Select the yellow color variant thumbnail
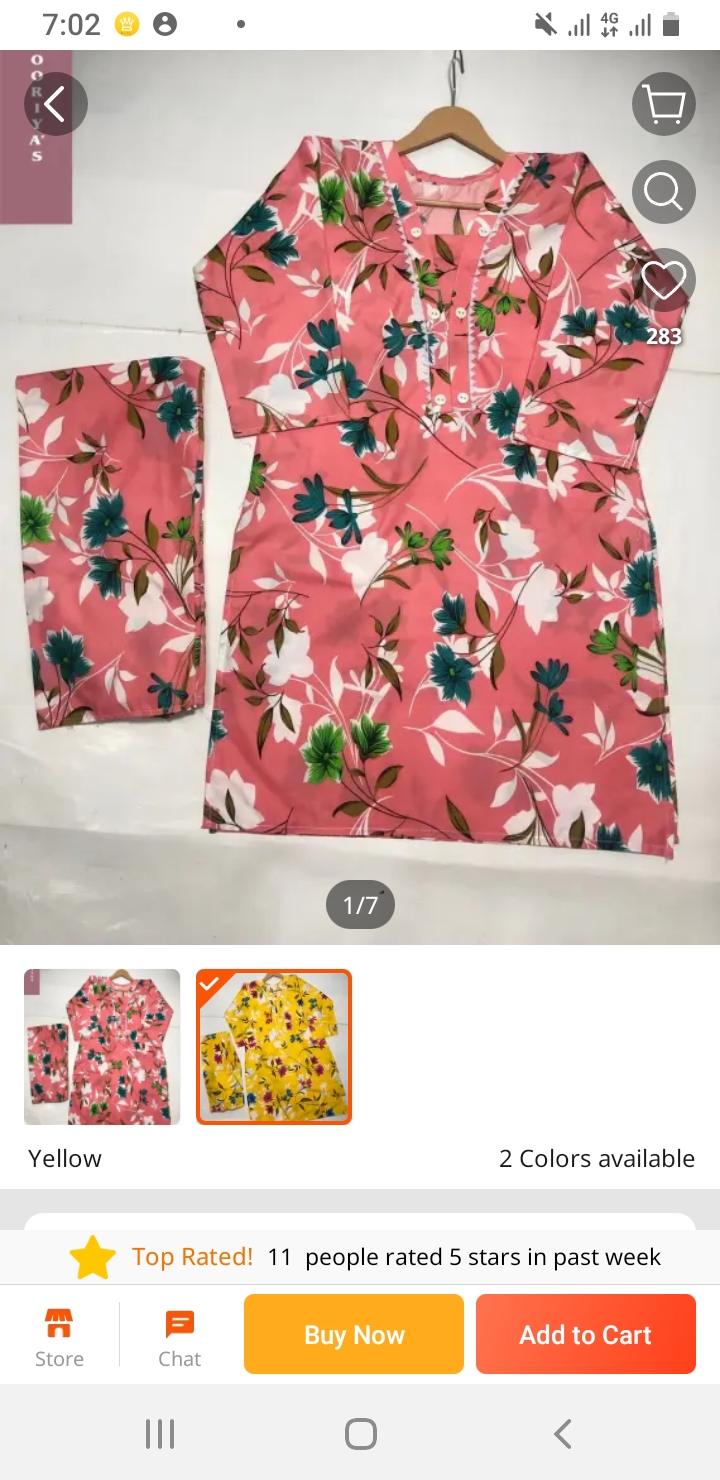Viewport: 720px width, 1480px height. [274, 1047]
